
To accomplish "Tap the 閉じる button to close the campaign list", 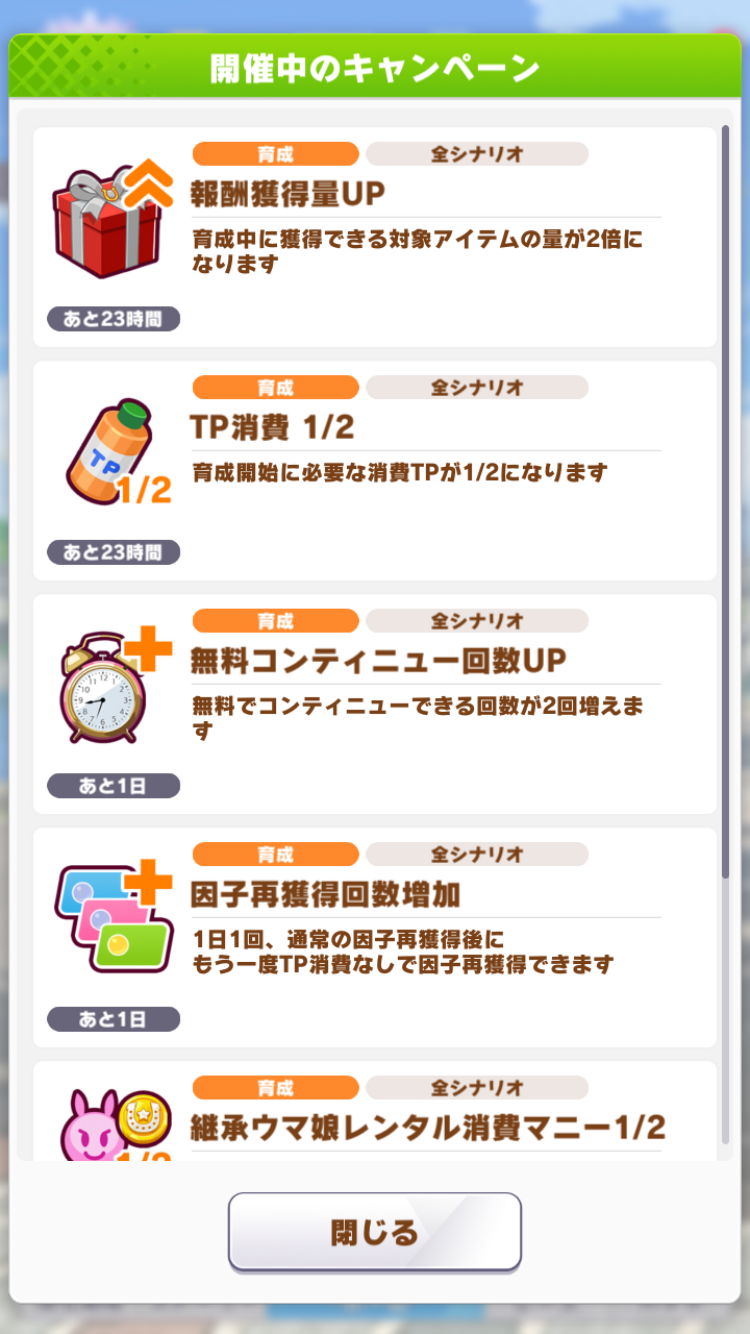I will point(375,1232).
